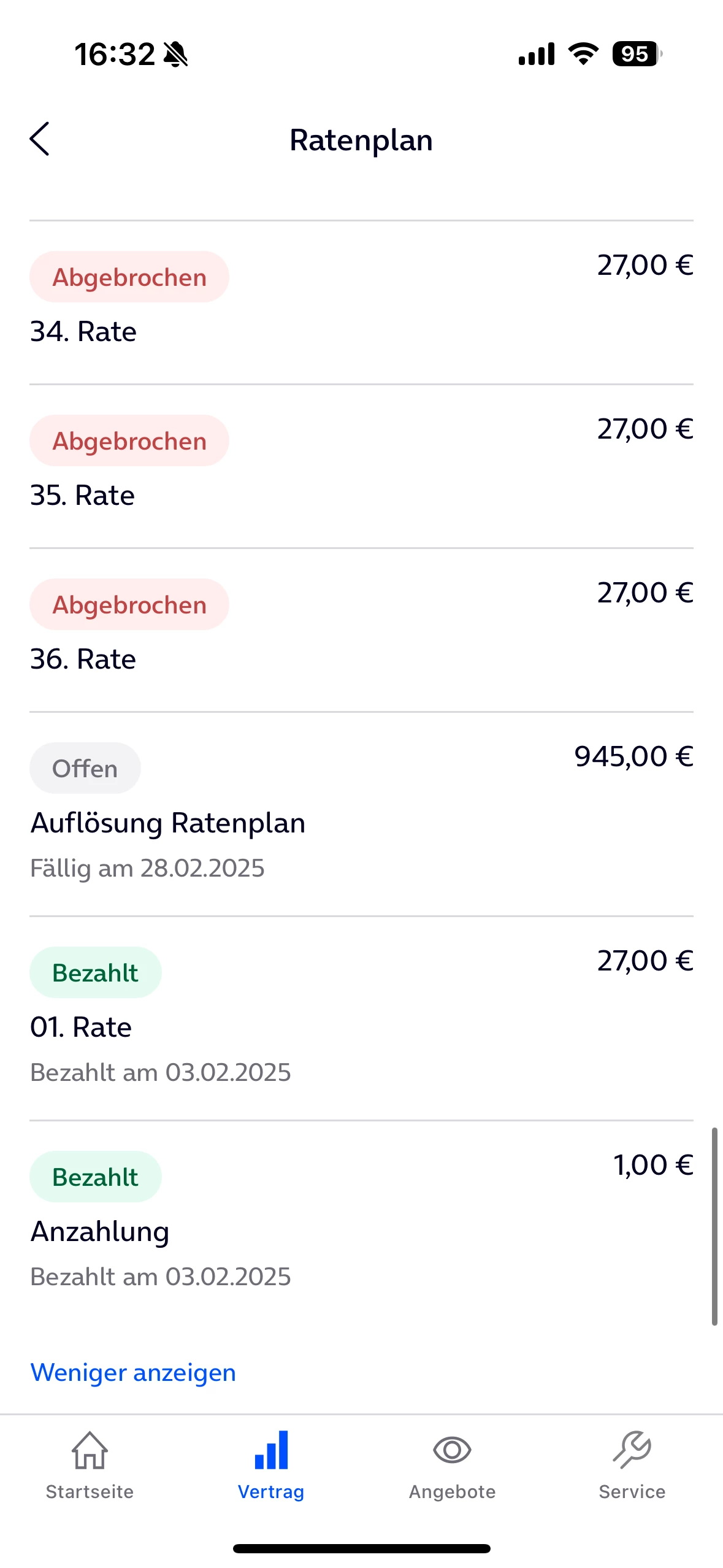This screenshot has height=1568, width=723.
Task: Go back from the Ratenplan screen
Action: (x=40, y=139)
